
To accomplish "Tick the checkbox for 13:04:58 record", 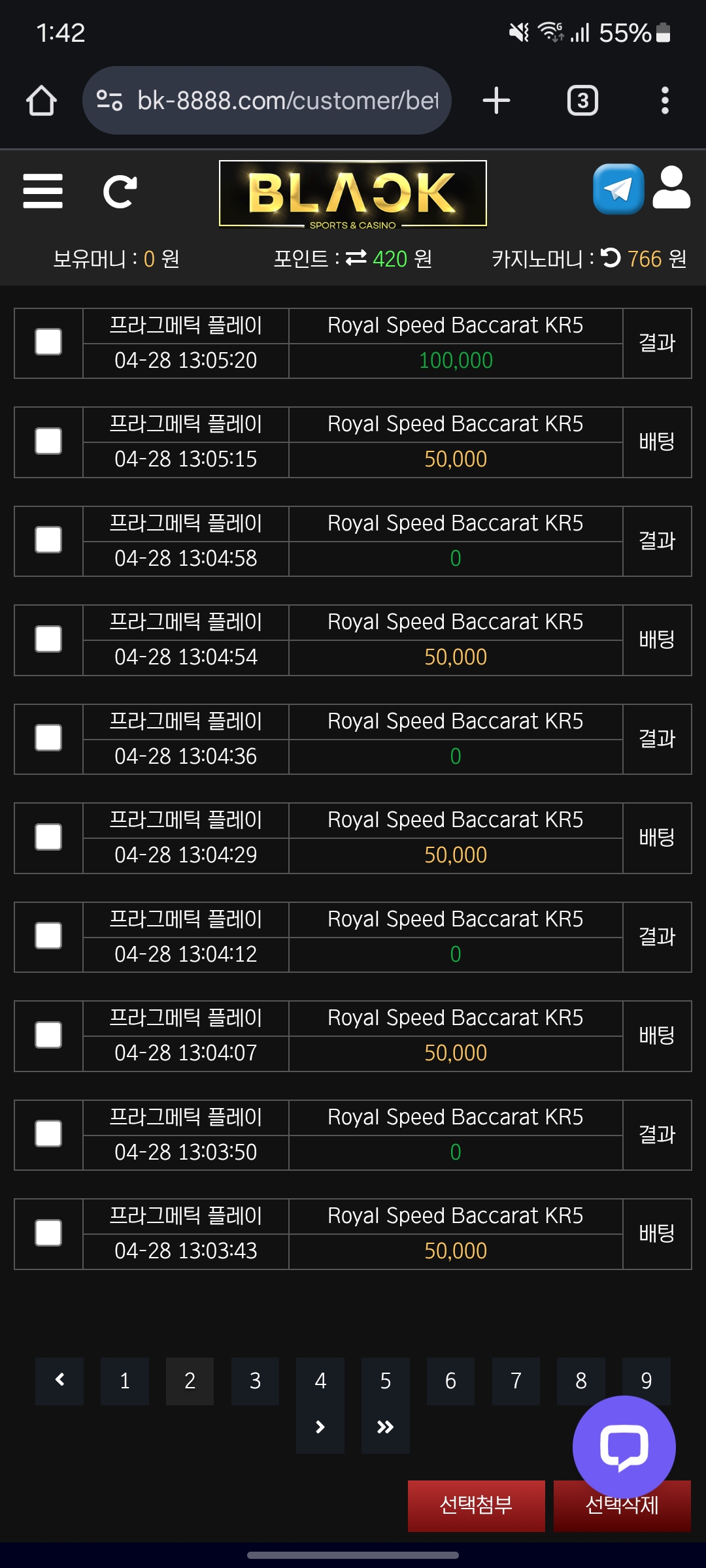I will [48, 540].
